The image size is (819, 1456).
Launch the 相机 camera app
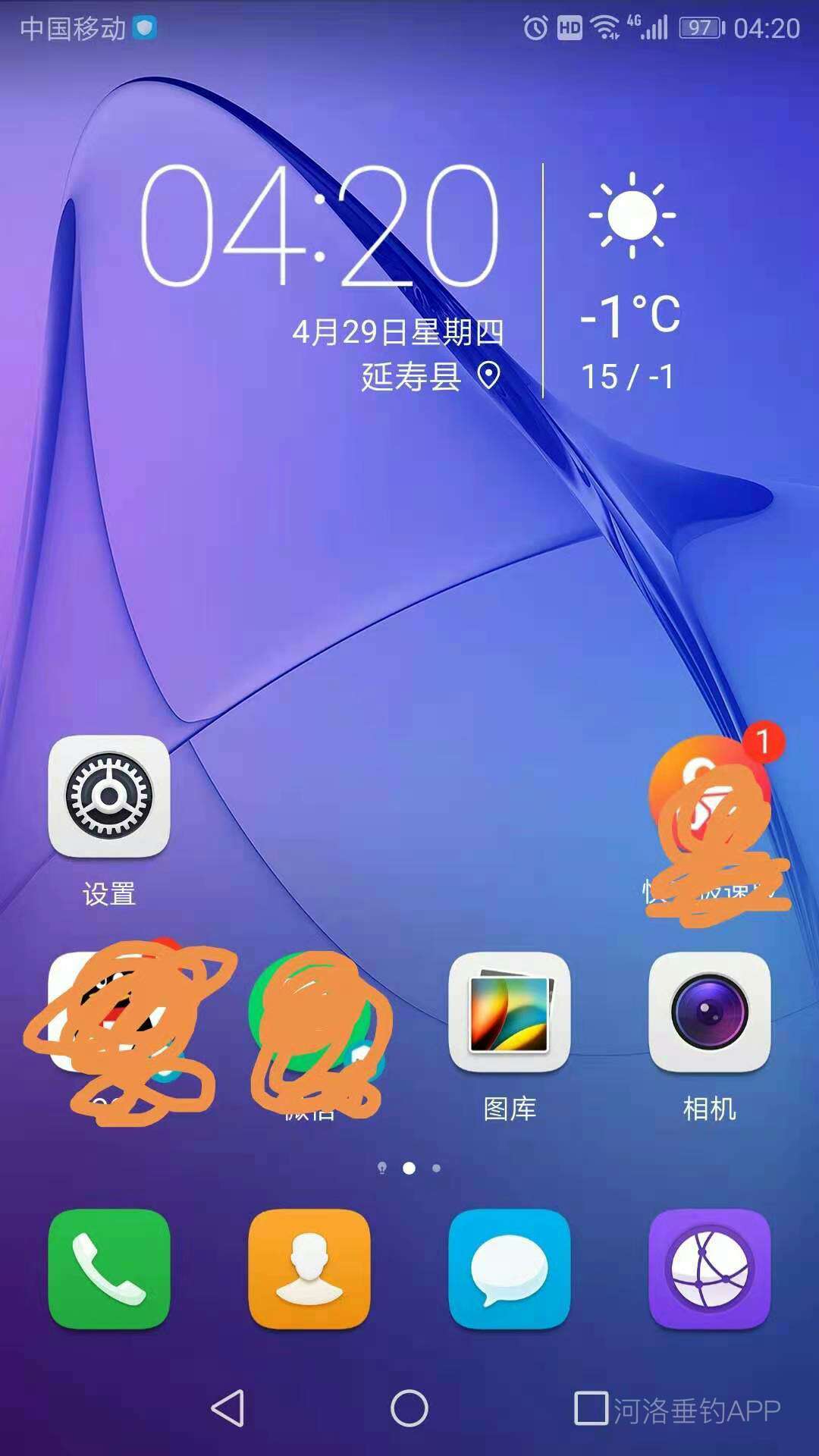[710, 1012]
